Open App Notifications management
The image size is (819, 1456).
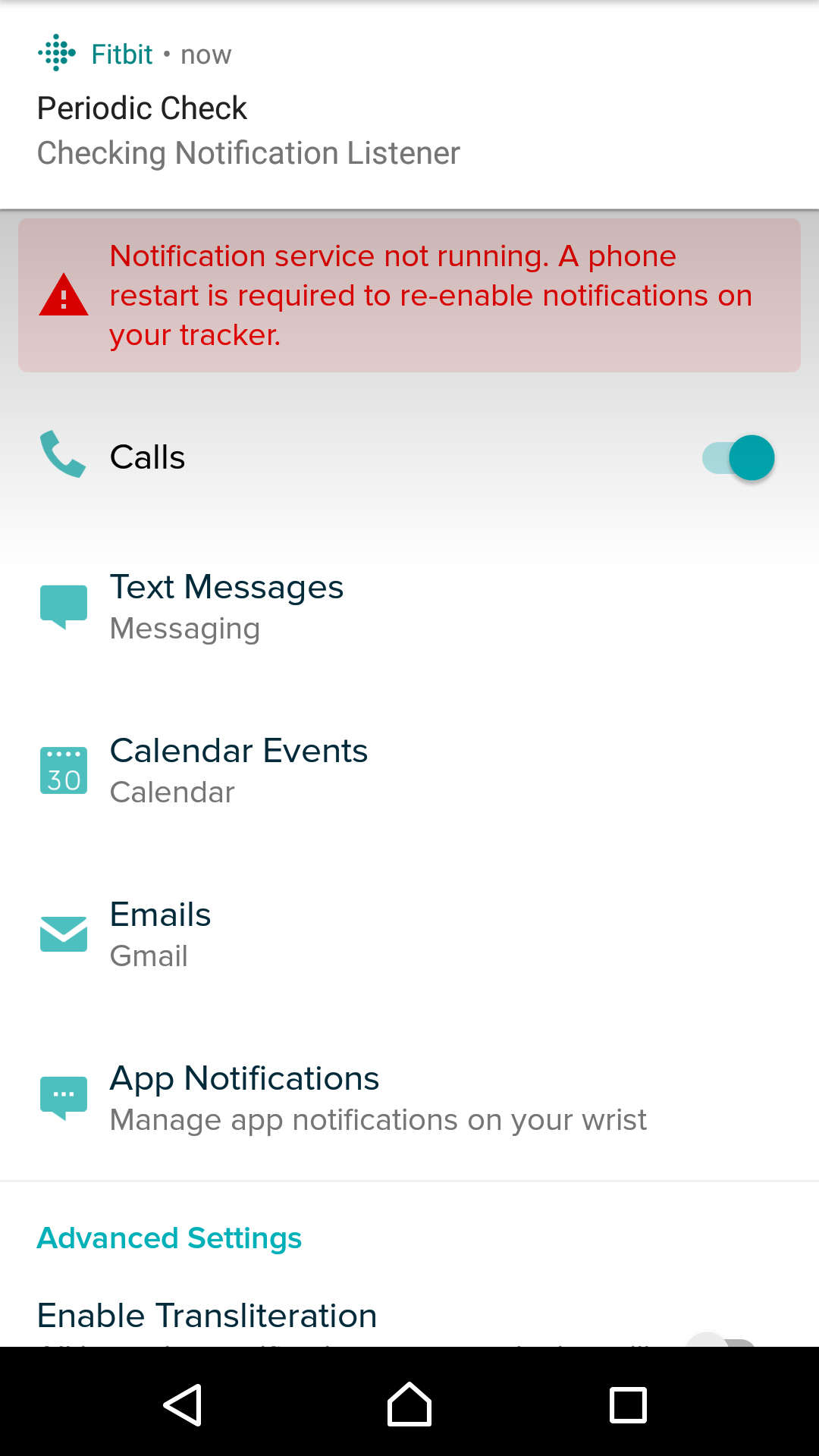point(409,1099)
